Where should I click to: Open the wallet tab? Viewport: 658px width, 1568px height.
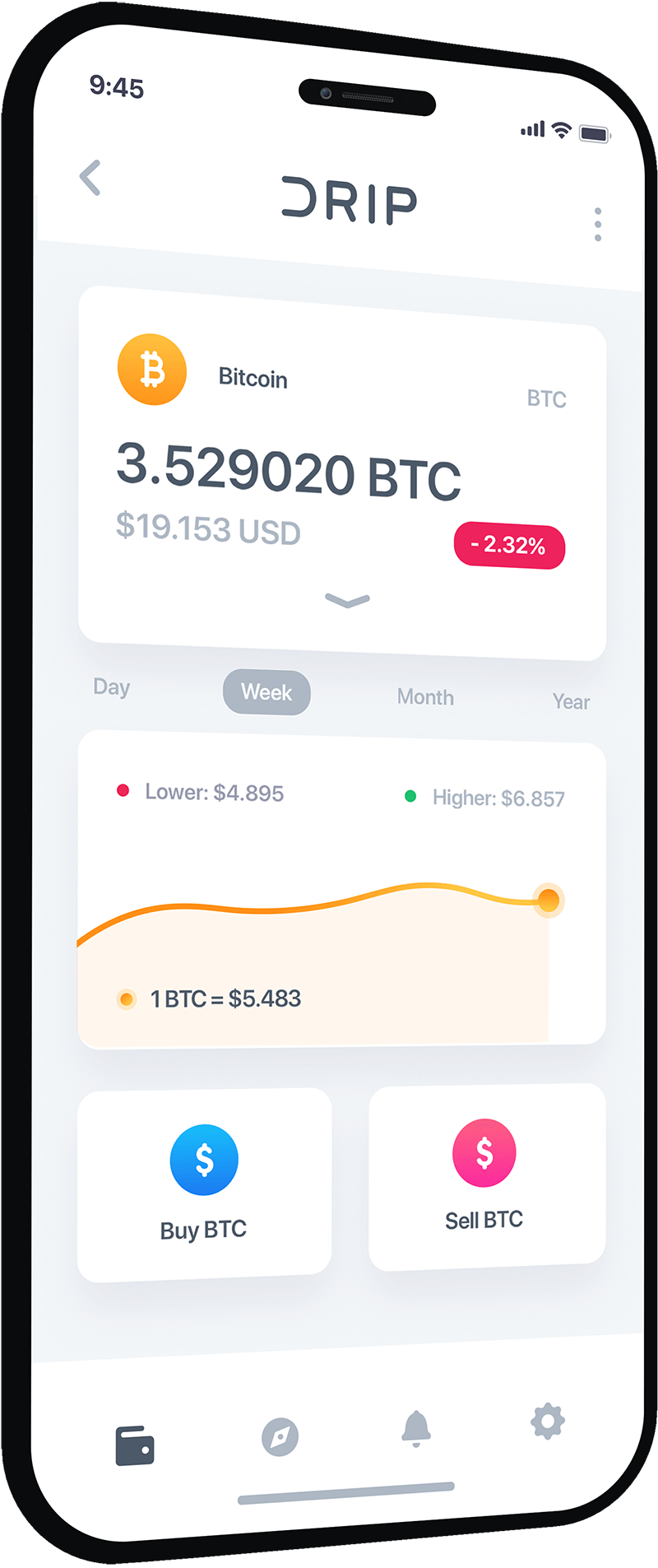point(135,1445)
